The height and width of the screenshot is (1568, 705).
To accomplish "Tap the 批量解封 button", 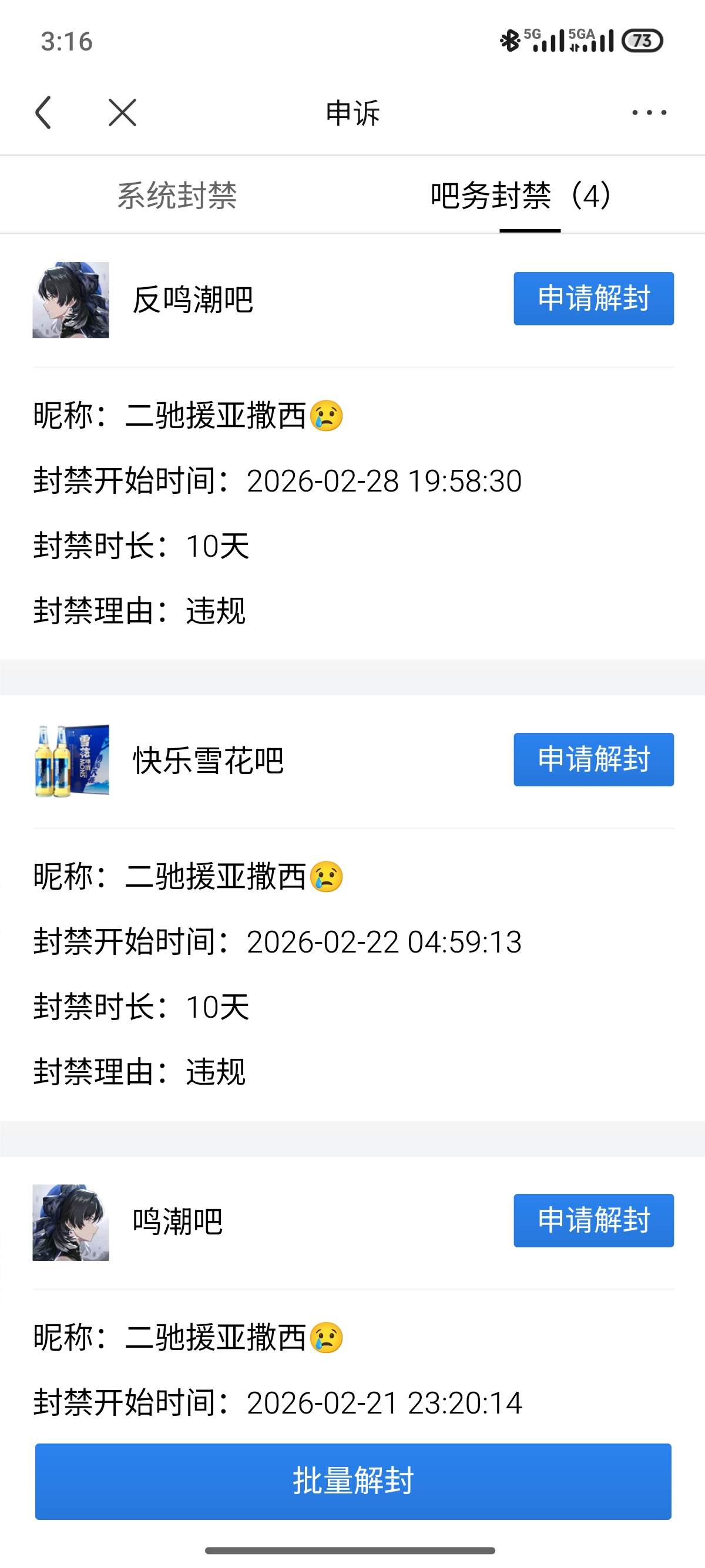I will pyautogui.click(x=353, y=1480).
